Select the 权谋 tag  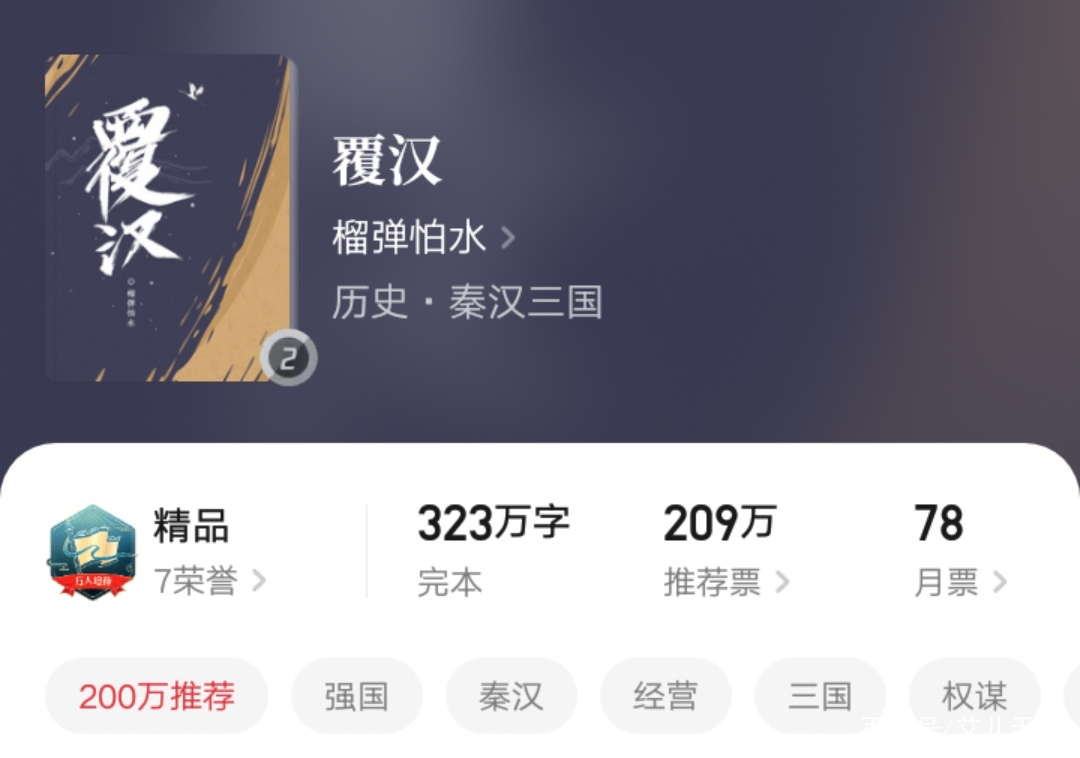(x=974, y=696)
